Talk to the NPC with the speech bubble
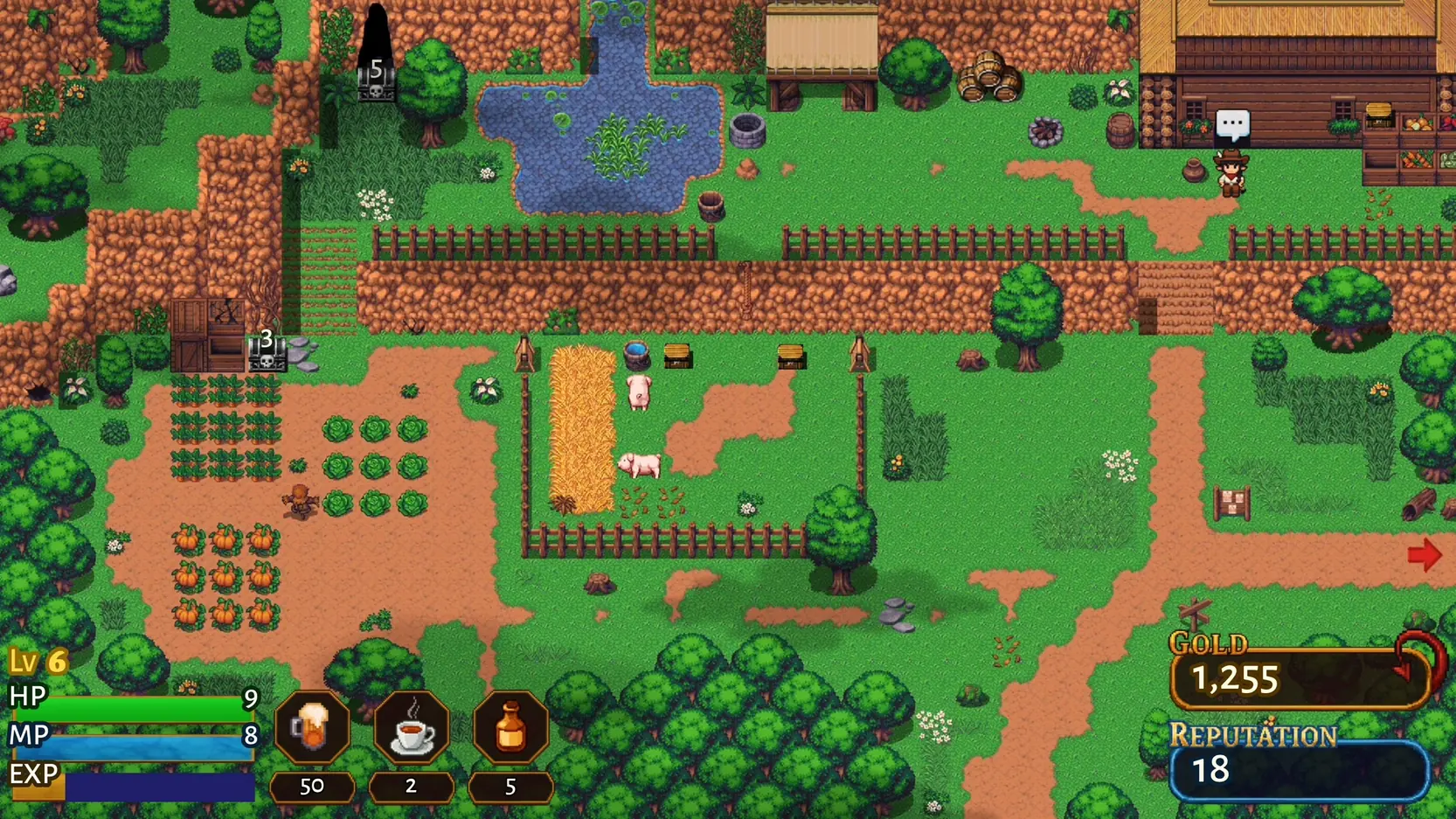The image size is (1456, 819). [1231, 171]
